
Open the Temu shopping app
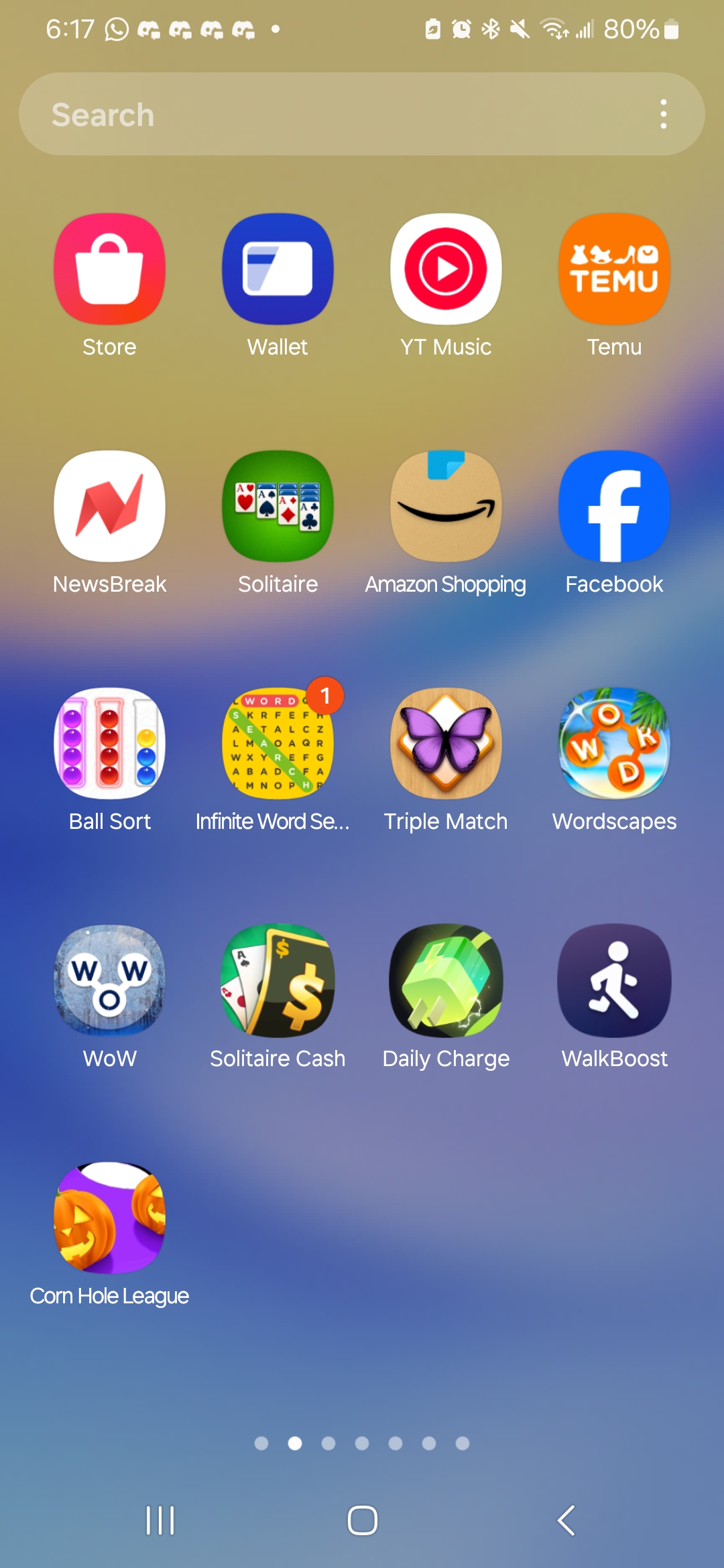614,269
